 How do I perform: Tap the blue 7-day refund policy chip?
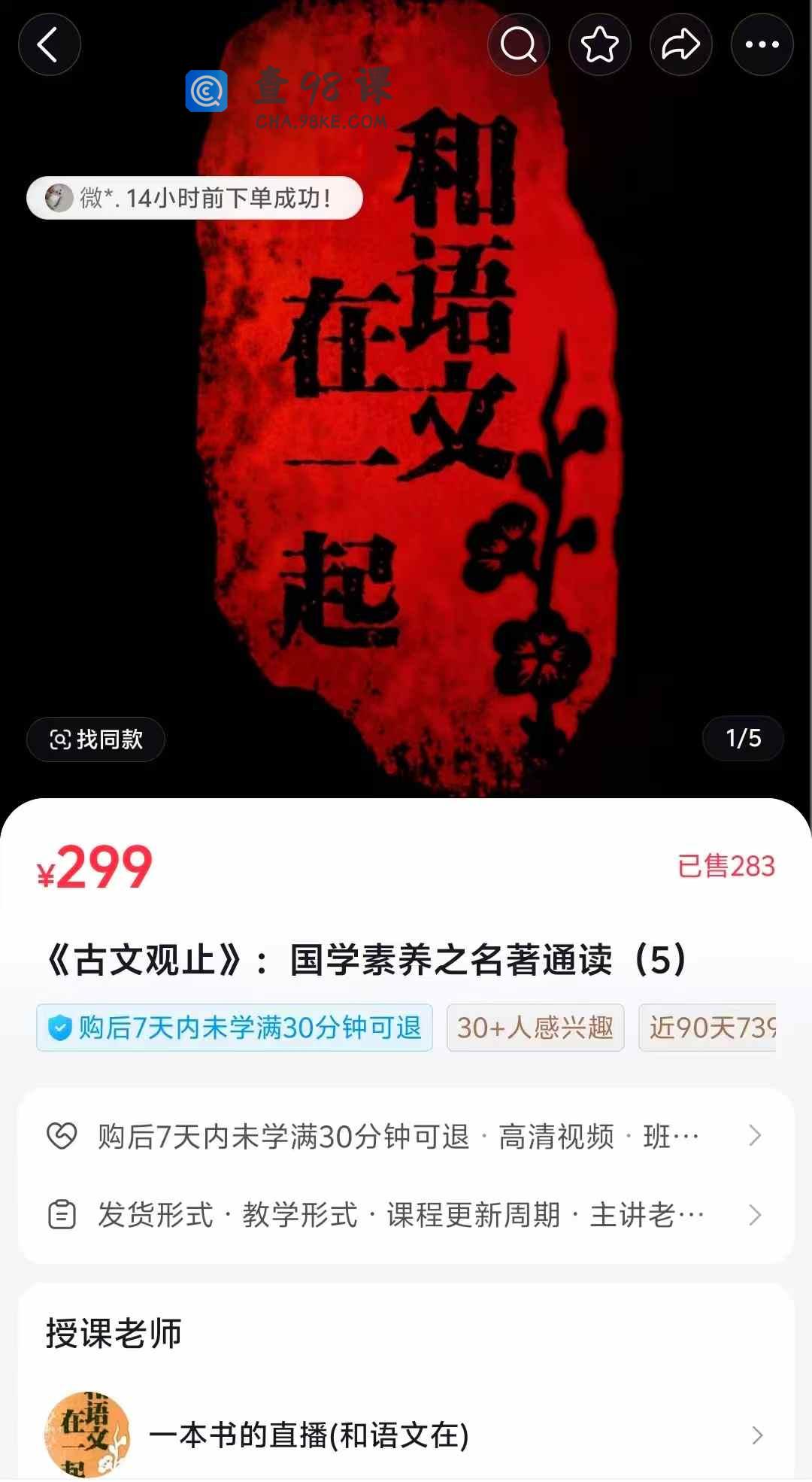pyautogui.click(x=235, y=1028)
